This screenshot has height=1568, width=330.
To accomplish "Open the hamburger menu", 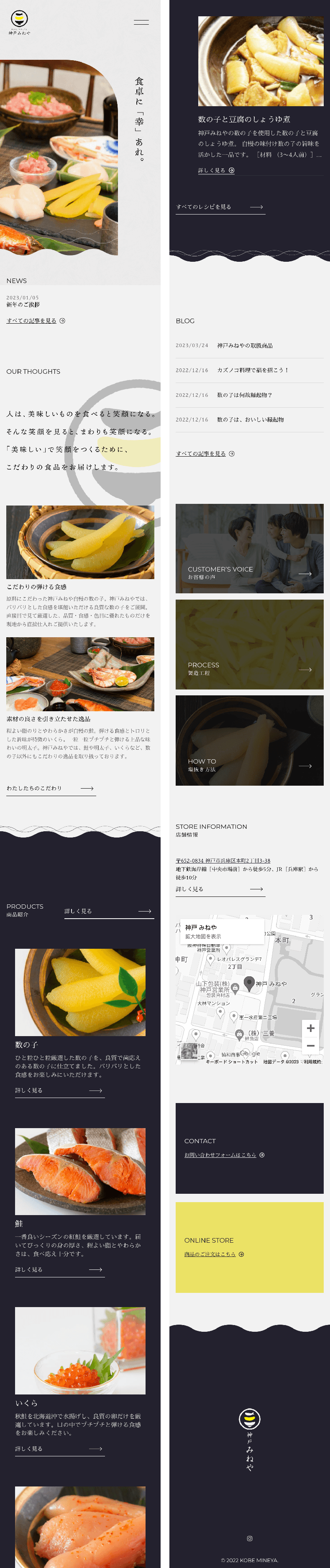I will [141, 22].
